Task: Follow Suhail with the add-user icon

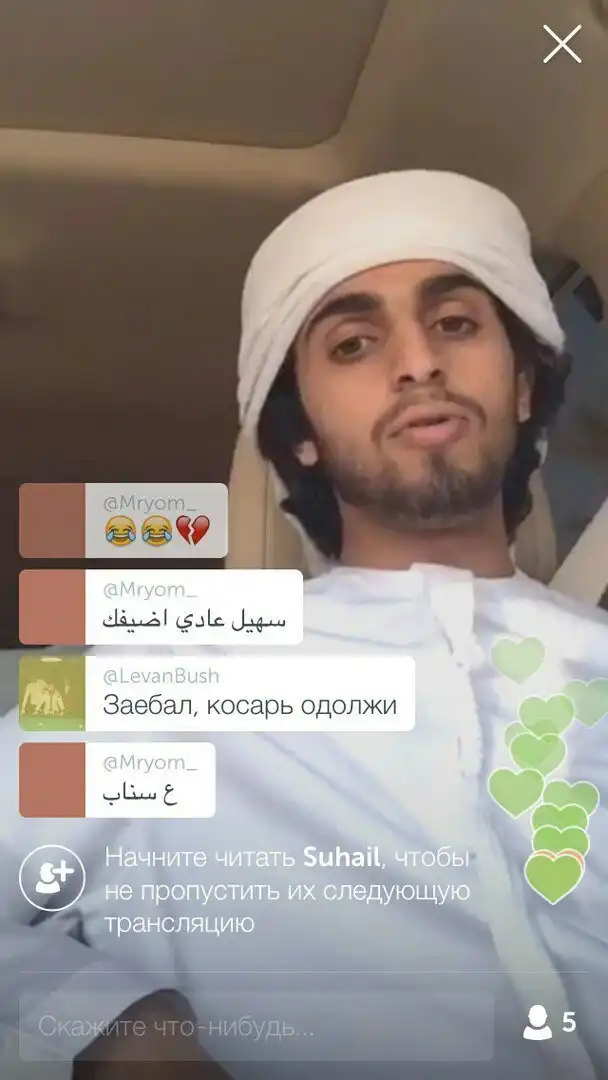Action: 52,877
